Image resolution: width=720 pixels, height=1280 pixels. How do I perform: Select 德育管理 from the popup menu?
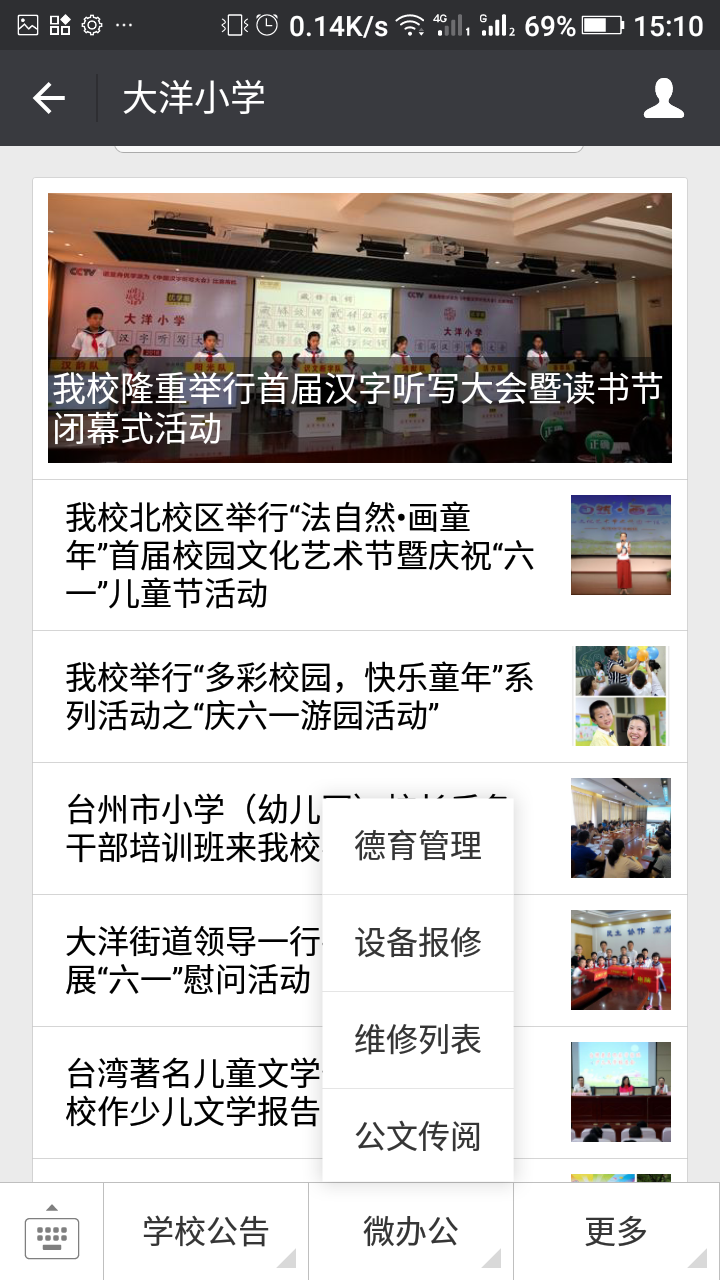coord(418,846)
